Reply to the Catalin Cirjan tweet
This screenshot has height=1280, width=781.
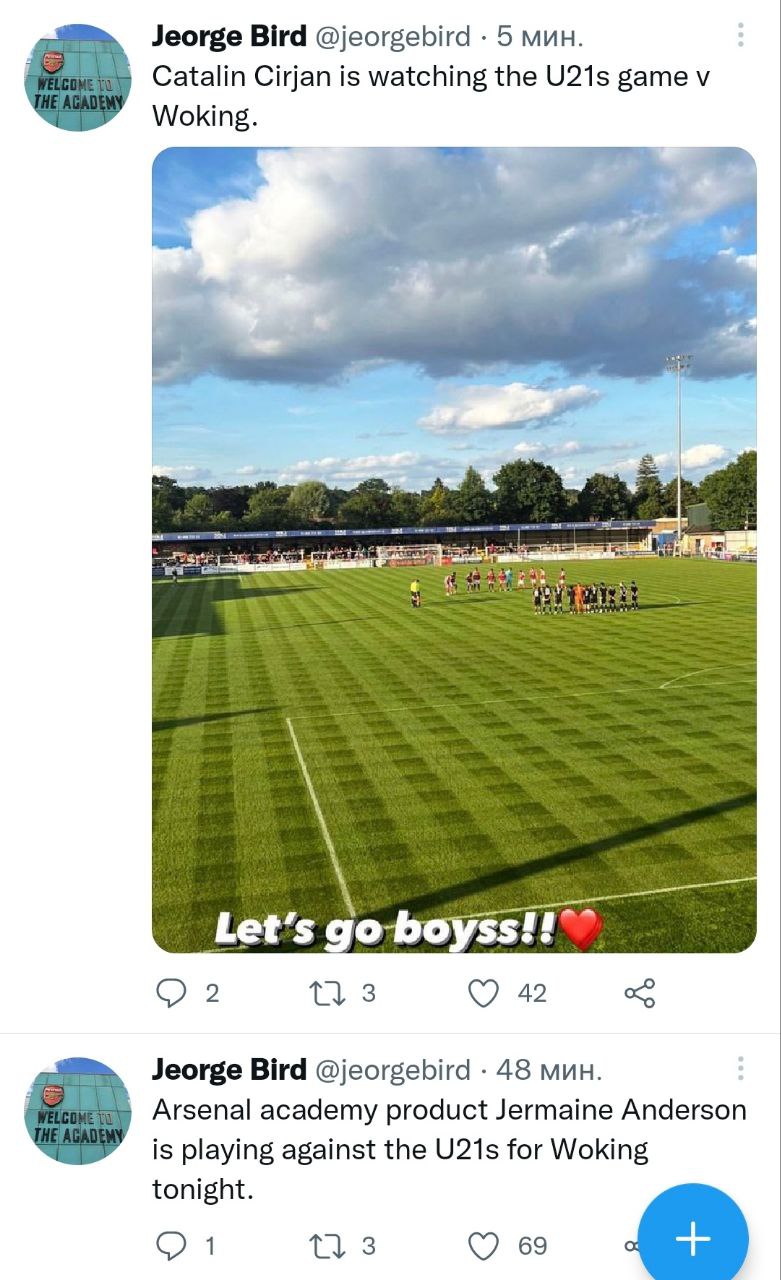[x=173, y=992]
